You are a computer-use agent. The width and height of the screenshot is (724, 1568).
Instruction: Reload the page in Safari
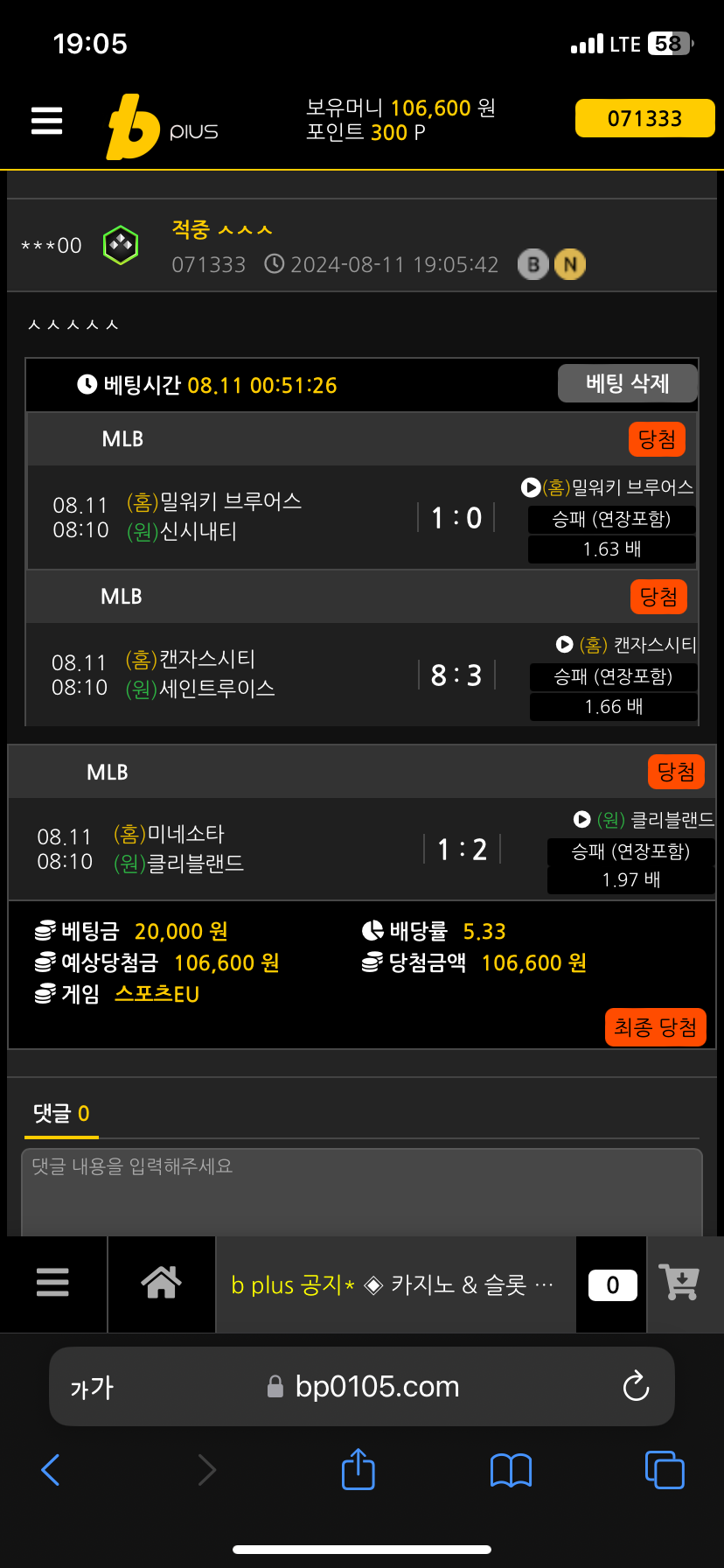pos(636,1386)
